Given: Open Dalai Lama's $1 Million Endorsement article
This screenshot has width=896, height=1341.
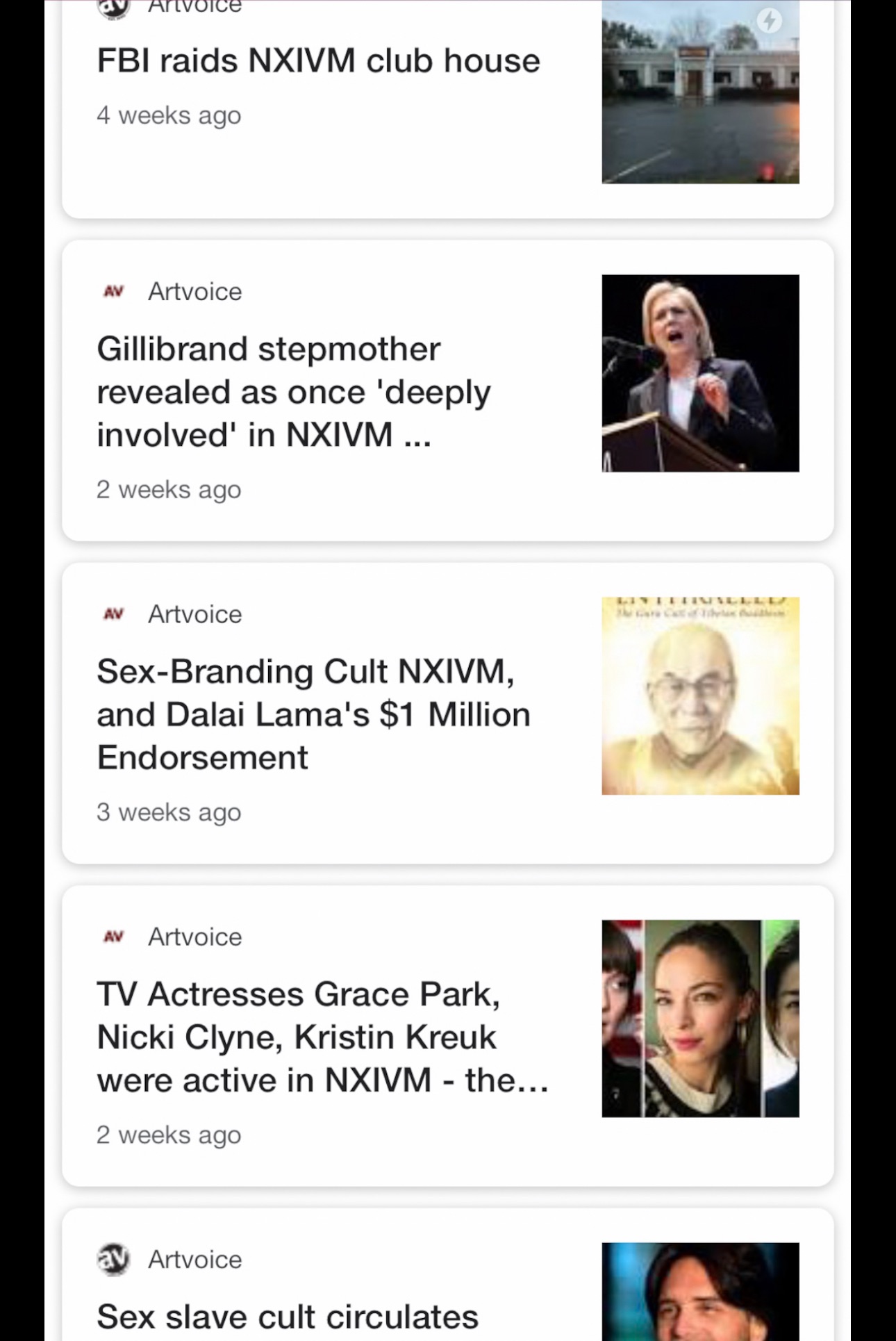Looking at the screenshot, I should pos(313,714).
